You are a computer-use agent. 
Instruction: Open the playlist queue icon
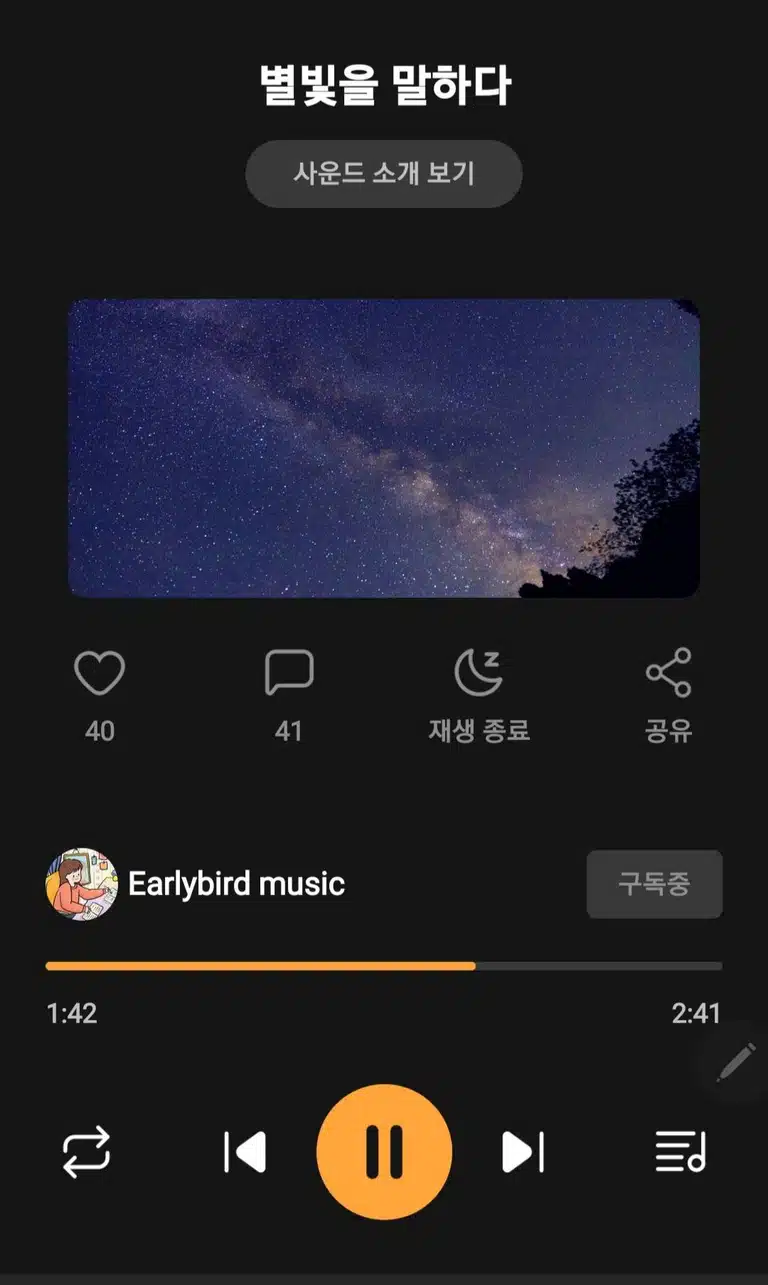tap(681, 1152)
